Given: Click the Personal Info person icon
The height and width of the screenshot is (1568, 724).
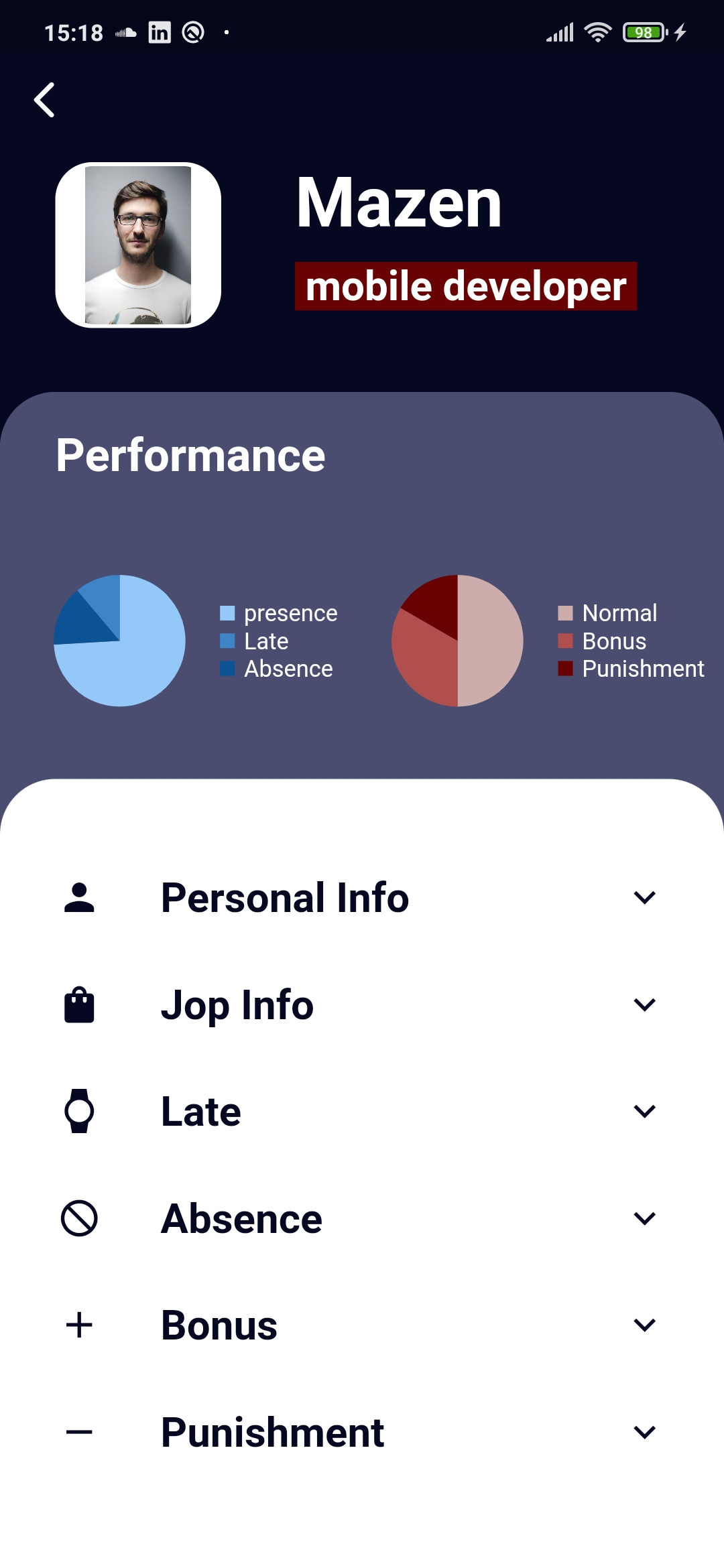Looking at the screenshot, I should point(78,897).
